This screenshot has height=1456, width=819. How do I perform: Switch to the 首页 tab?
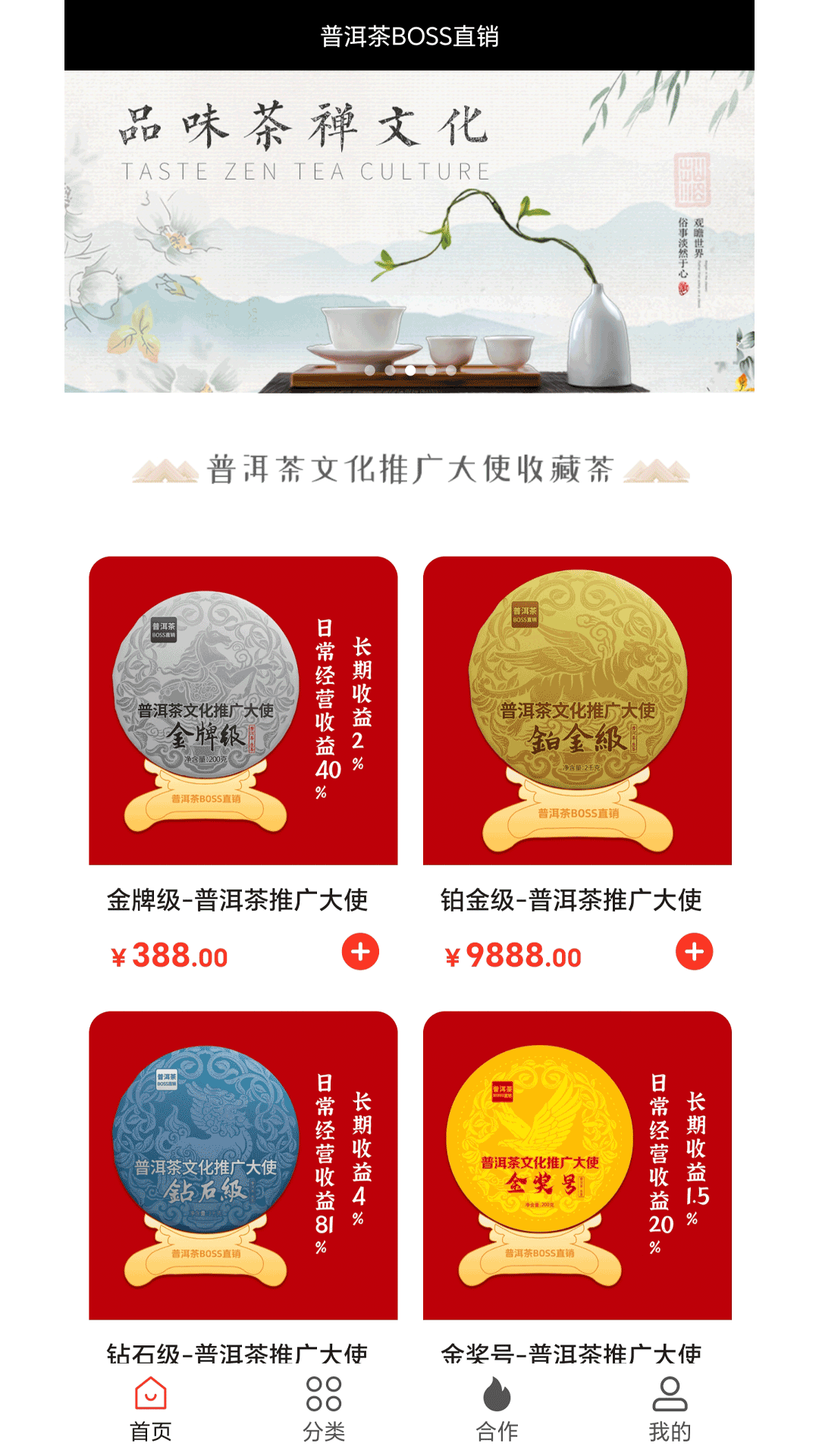(151, 1410)
